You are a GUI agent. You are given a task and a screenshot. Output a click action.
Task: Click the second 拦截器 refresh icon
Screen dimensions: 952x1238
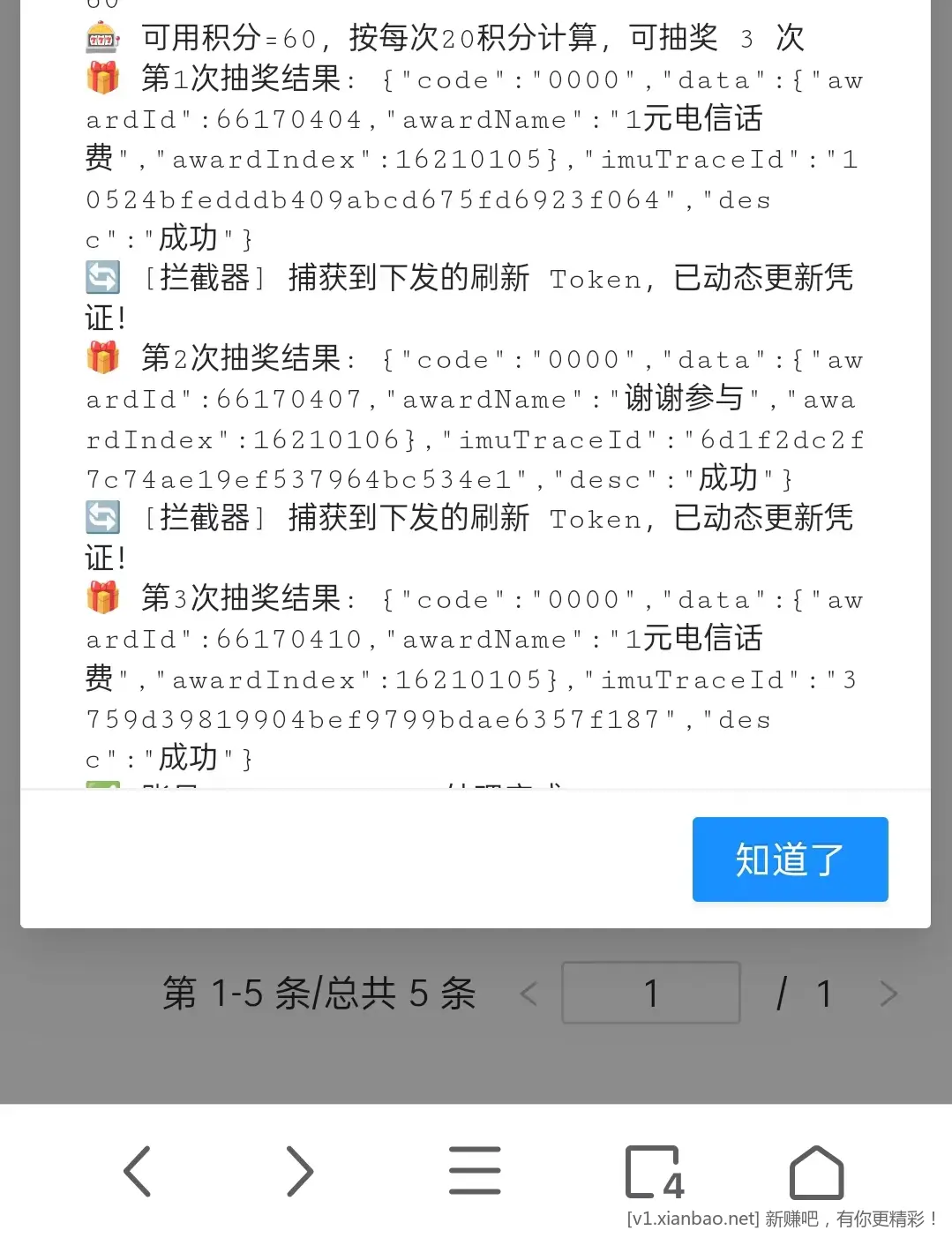(x=102, y=519)
